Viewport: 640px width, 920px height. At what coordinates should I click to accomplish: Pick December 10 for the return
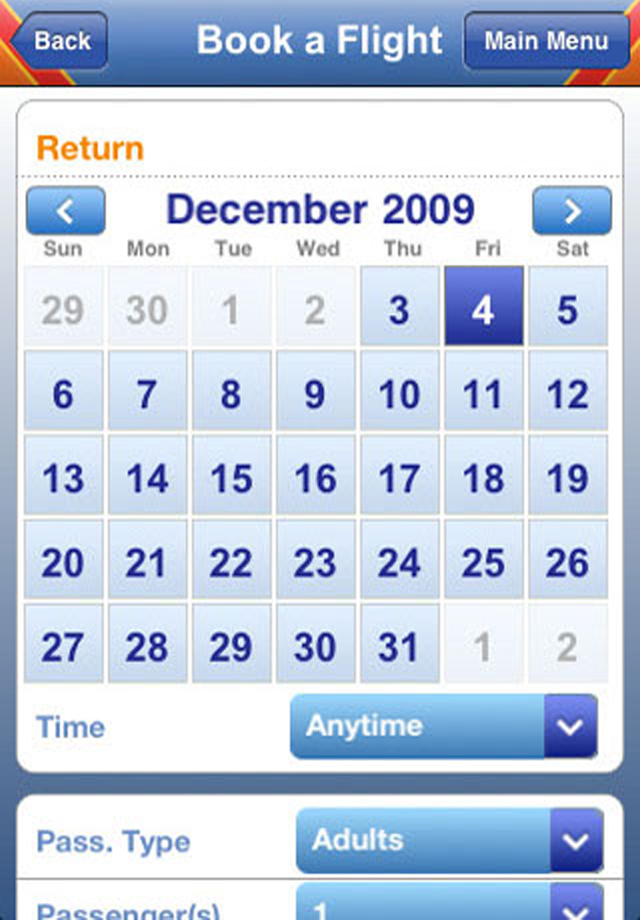click(x=399, y=394)
